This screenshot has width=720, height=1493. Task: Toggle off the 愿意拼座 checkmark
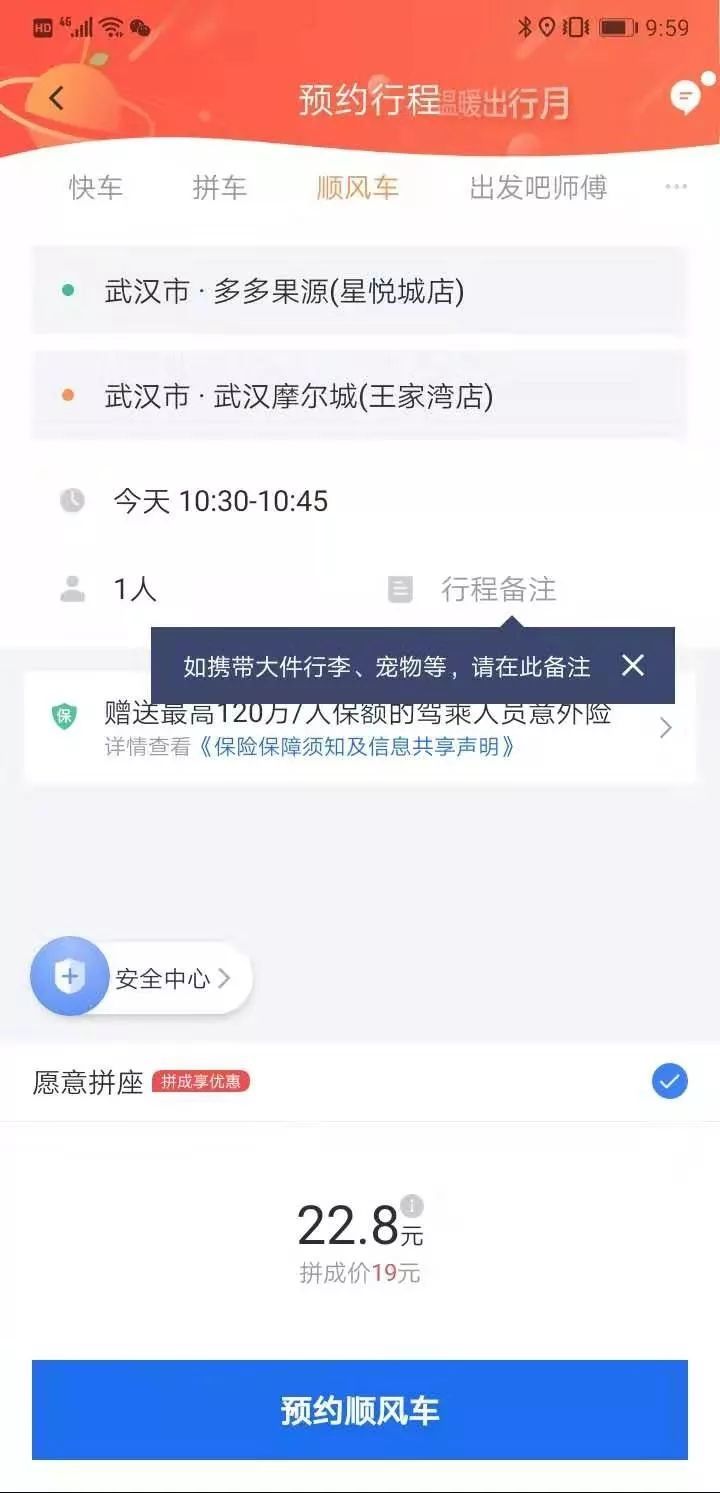pyautogui.click(x=668, y=1081)
